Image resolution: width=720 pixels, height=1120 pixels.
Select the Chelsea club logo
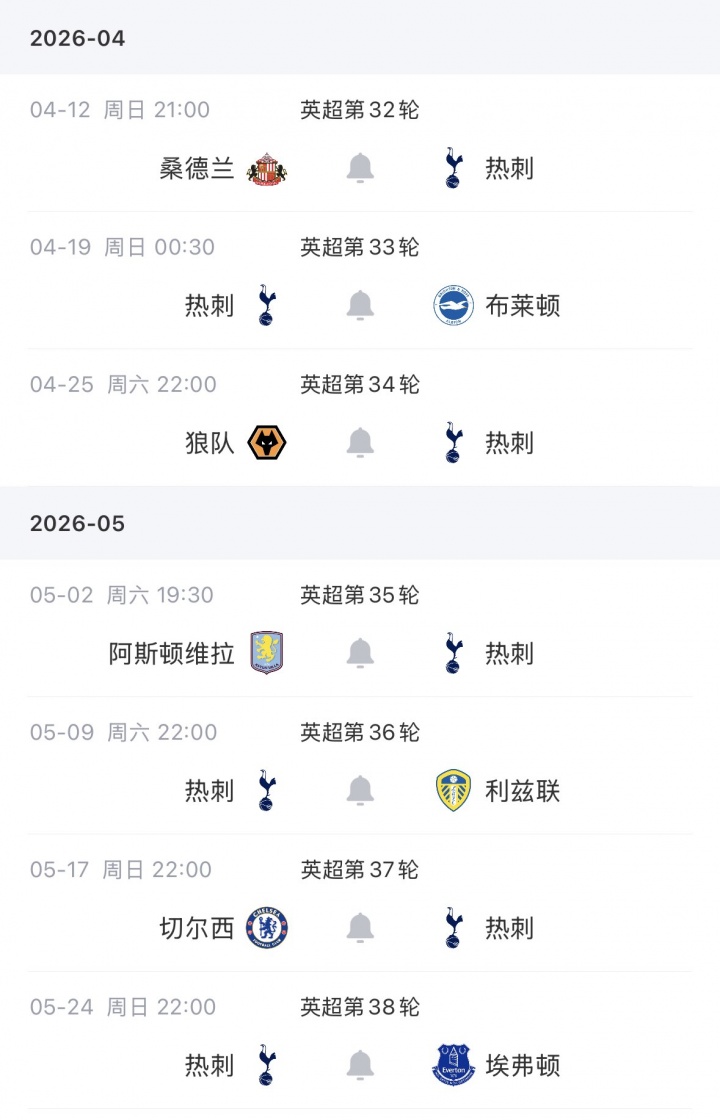coord(267,928)
